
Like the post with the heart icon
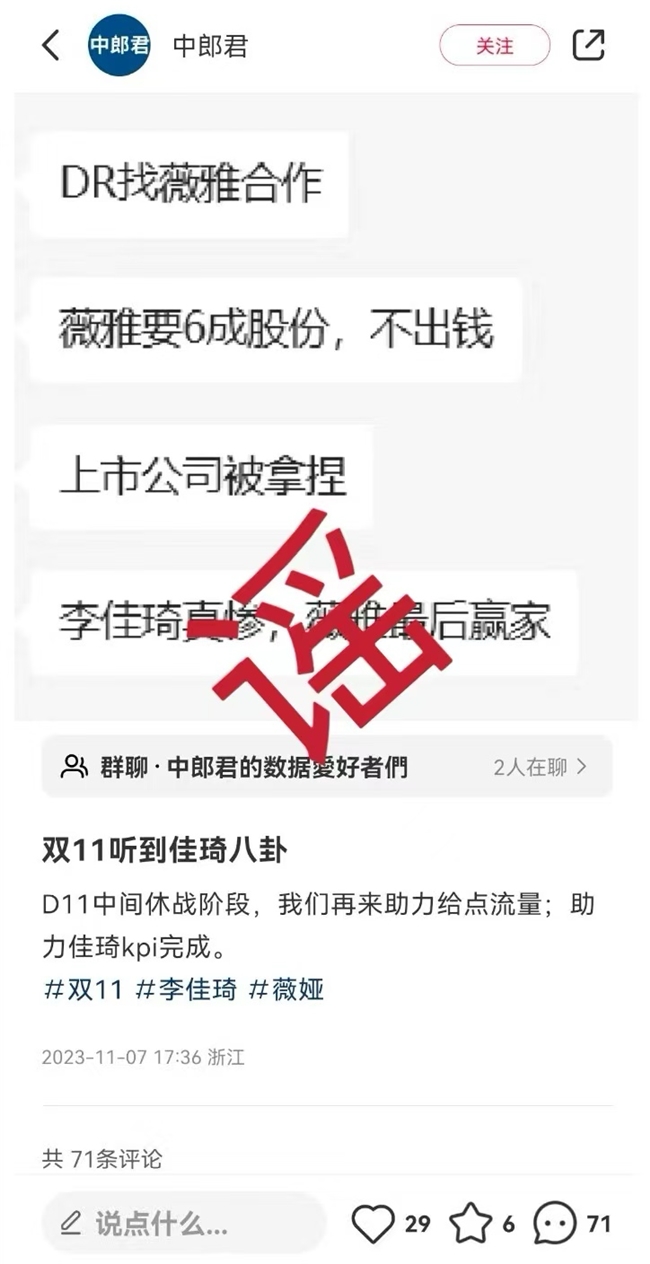374,1223
